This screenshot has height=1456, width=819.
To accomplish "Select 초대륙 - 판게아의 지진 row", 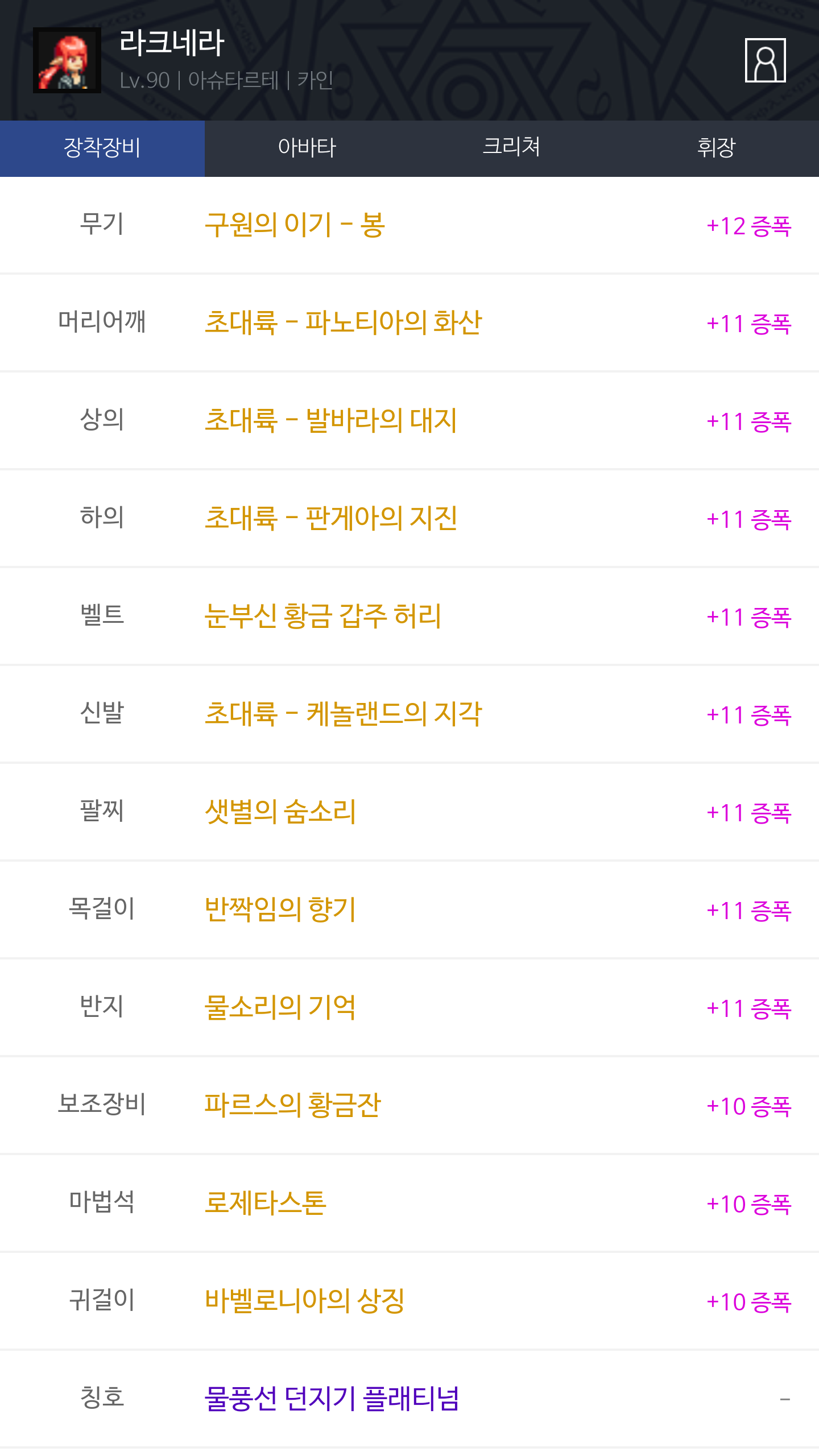I will [x=330, y=519].
